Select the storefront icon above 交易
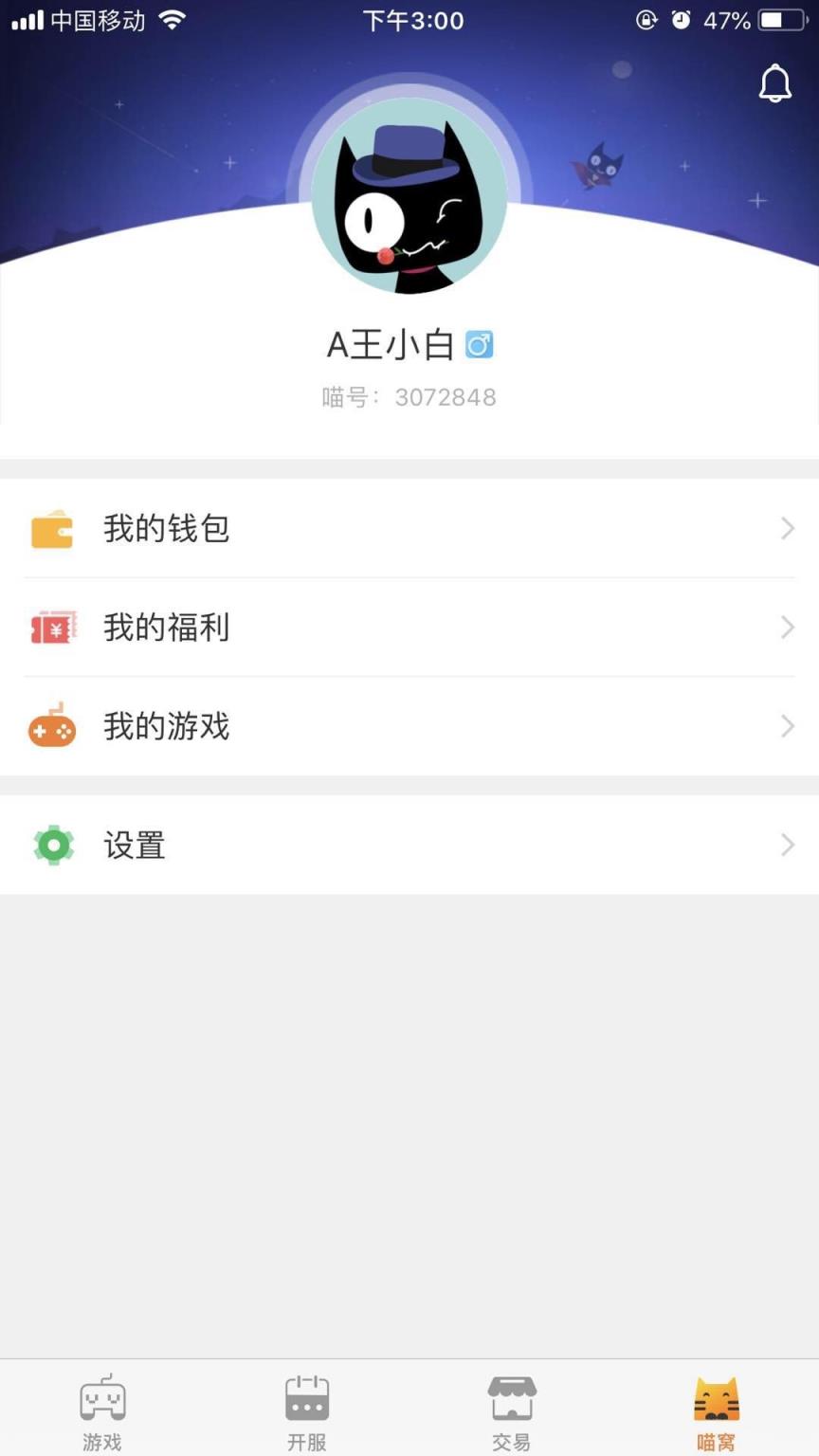Viewport: 819px width, 1456px height. coord(512,1396)
